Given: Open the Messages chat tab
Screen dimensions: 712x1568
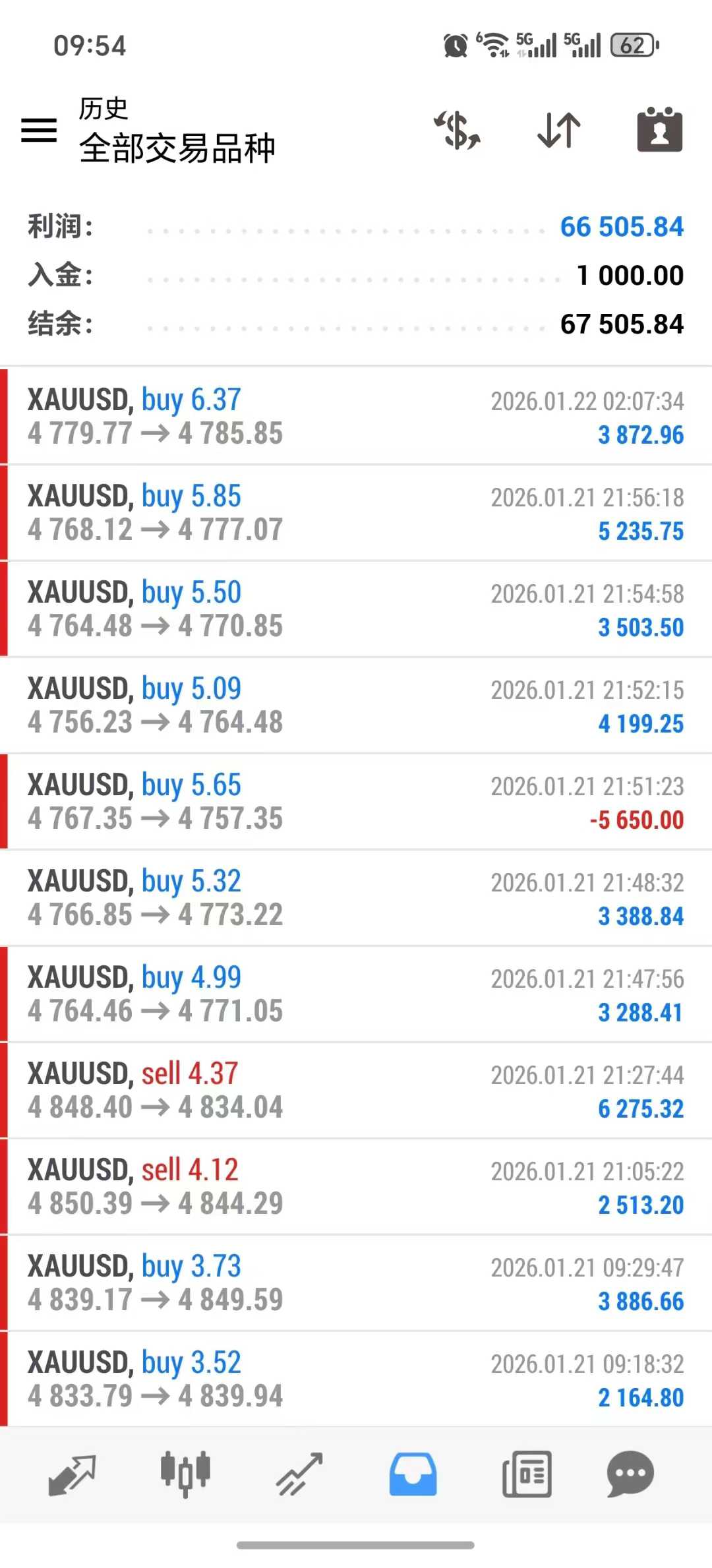Looking at the screenshot, I should click(x=630, y=1474).
